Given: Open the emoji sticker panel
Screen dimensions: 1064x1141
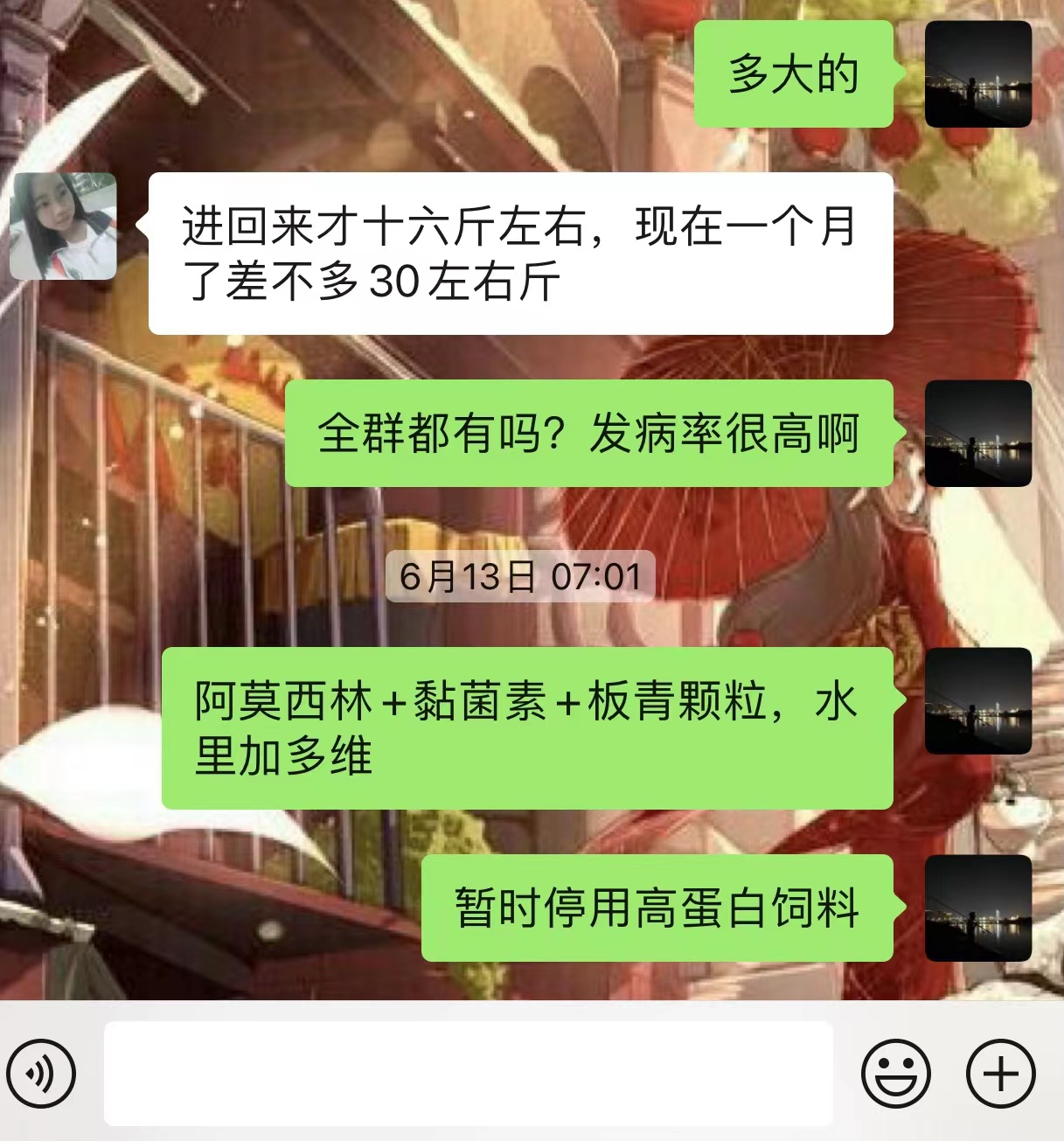Looking at the screenshot, I should coord(895,1073).
